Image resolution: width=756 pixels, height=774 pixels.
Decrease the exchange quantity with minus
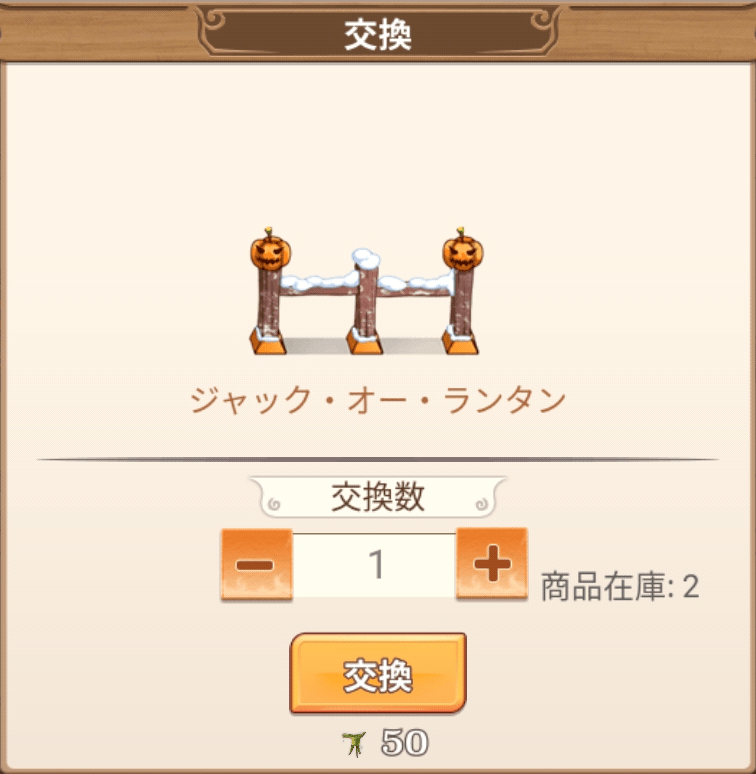pos(256,565)
